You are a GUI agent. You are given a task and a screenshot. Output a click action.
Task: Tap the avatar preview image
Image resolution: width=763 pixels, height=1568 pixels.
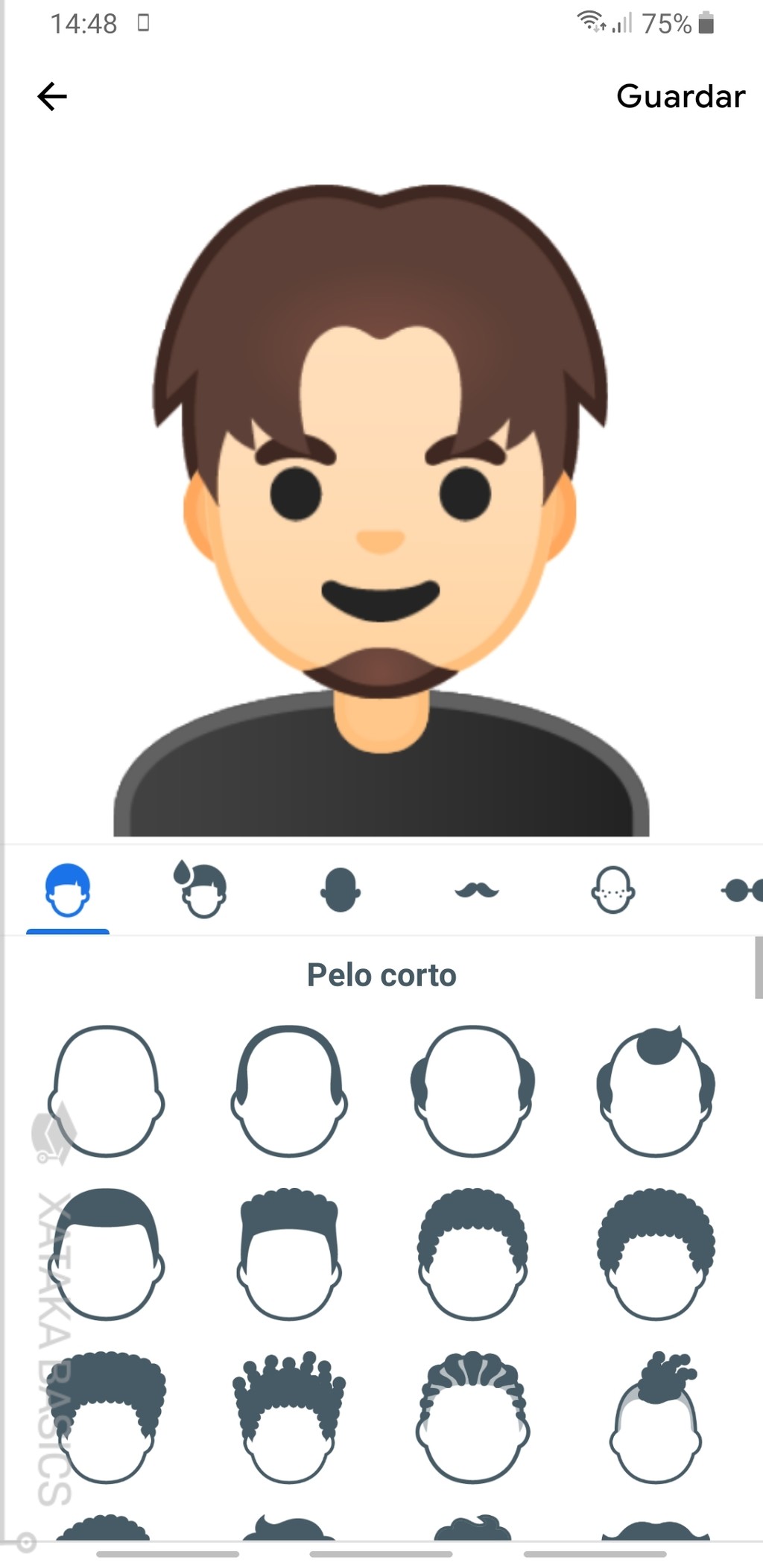[381, 484]
